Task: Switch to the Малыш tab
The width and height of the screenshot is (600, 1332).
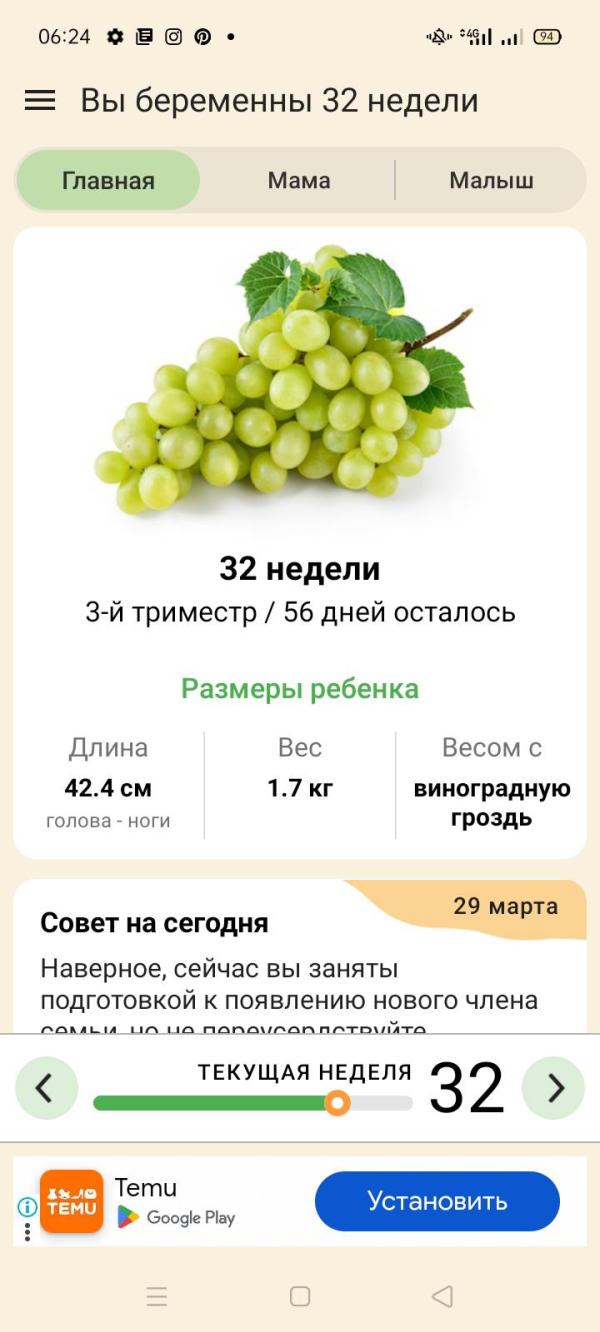Action: [491, 181]
